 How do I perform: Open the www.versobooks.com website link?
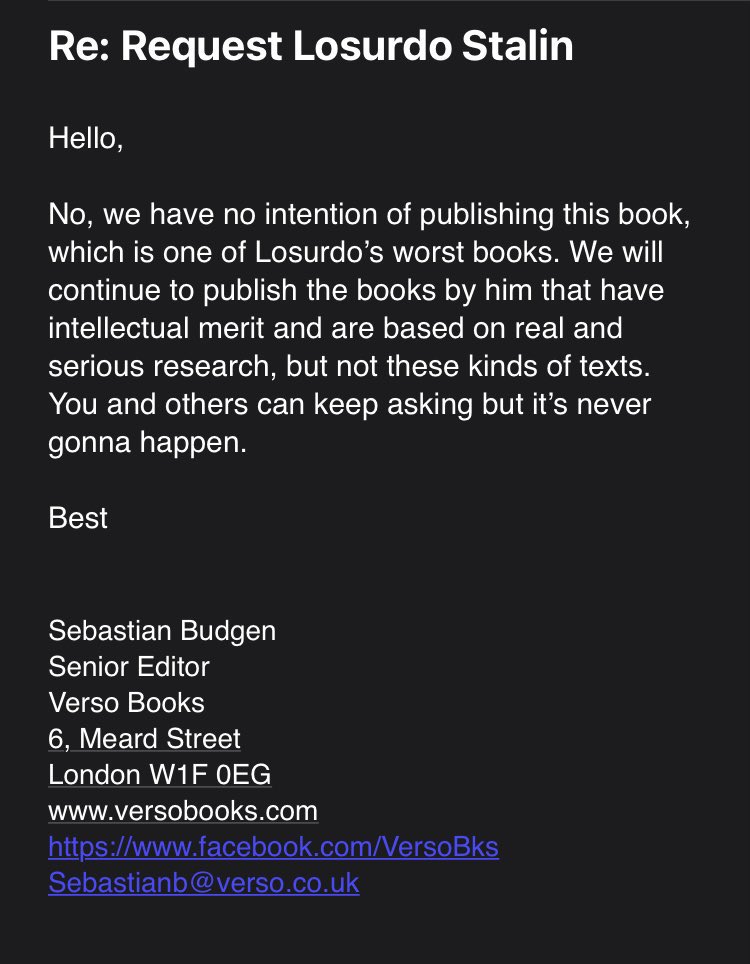[182, 810]
